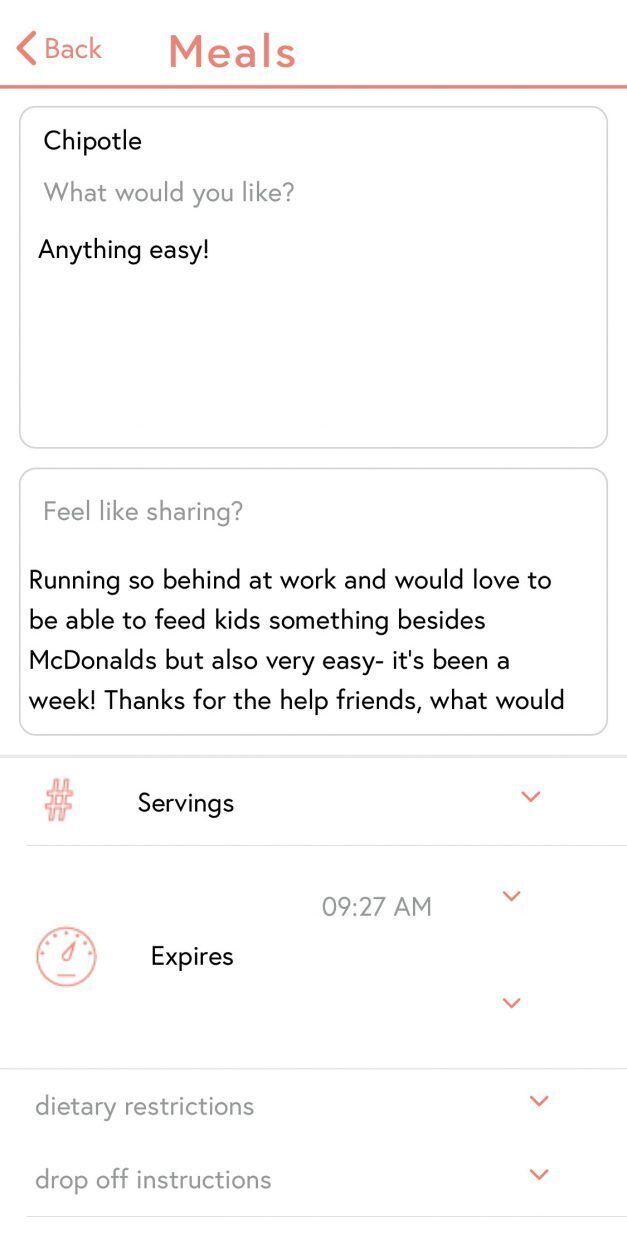Expand the dietary restrictions section
The image size is (627, 1234).
[538, 1102]
